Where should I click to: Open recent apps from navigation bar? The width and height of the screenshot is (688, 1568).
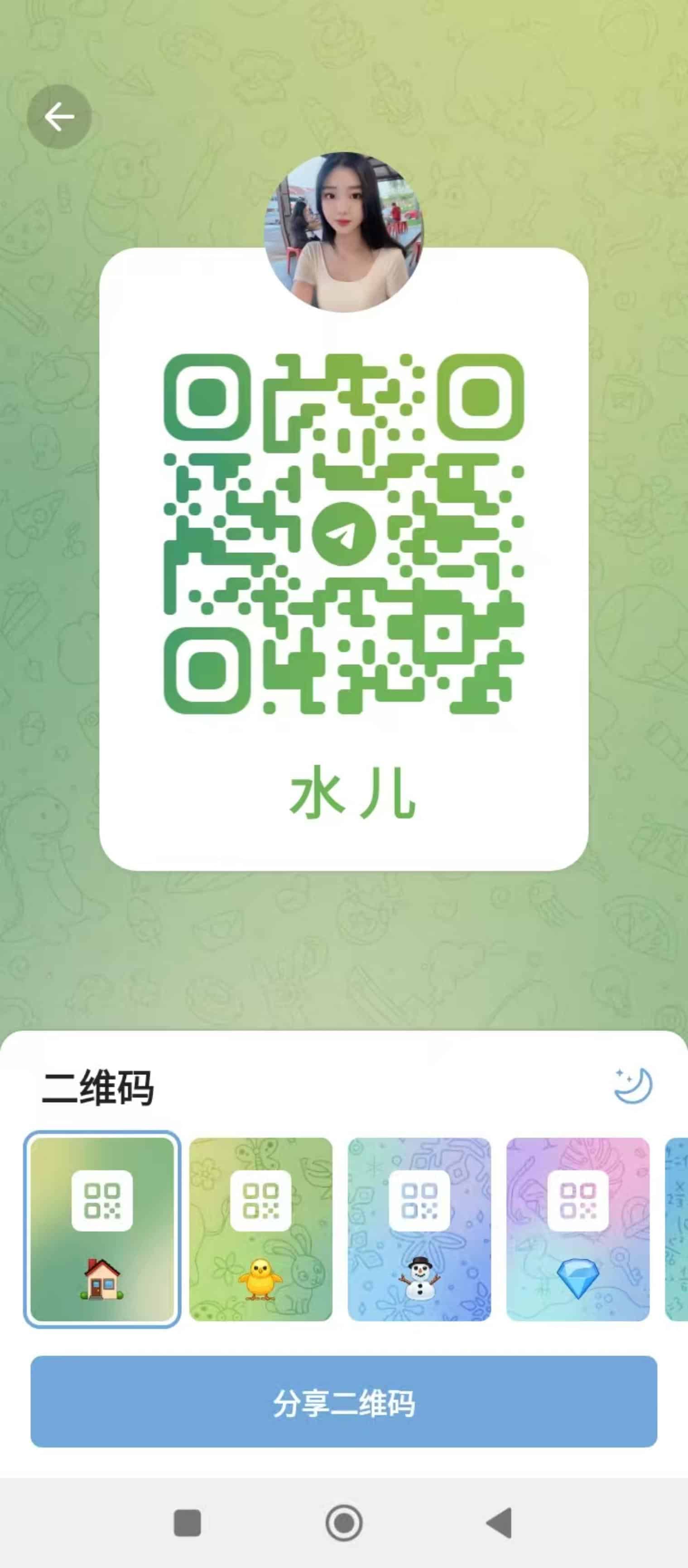coord(188,1523)
